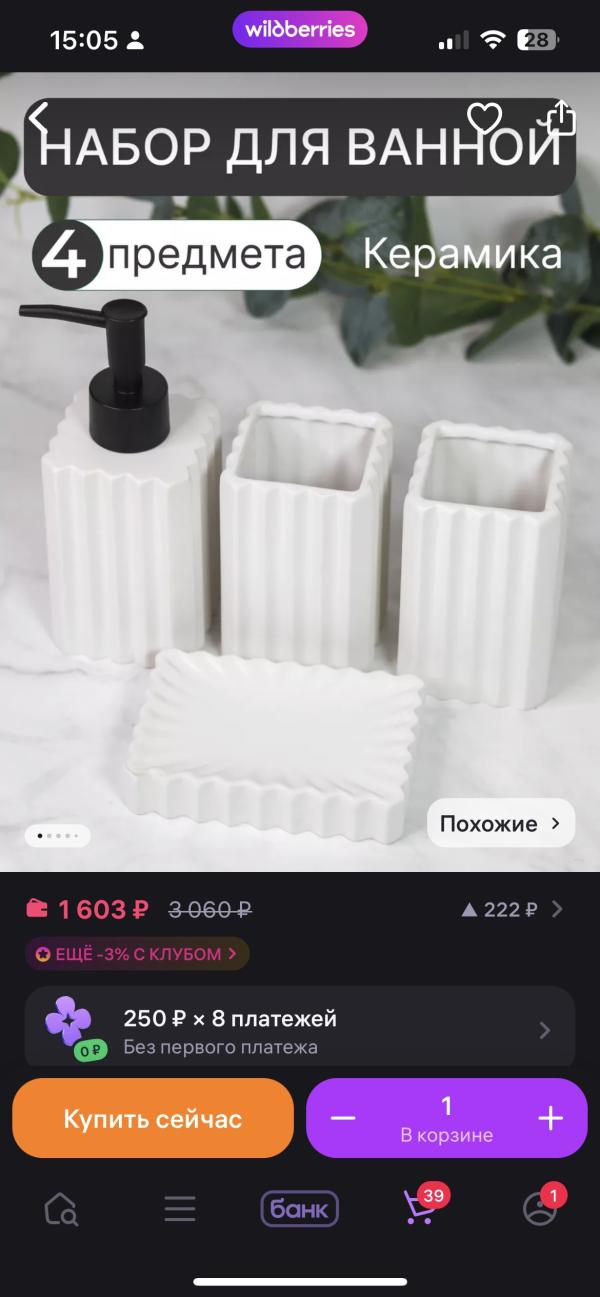The height and width of the screenshot is (1297, 600).
Task: Tap the image page indicator dots
Action: (57, 835)
